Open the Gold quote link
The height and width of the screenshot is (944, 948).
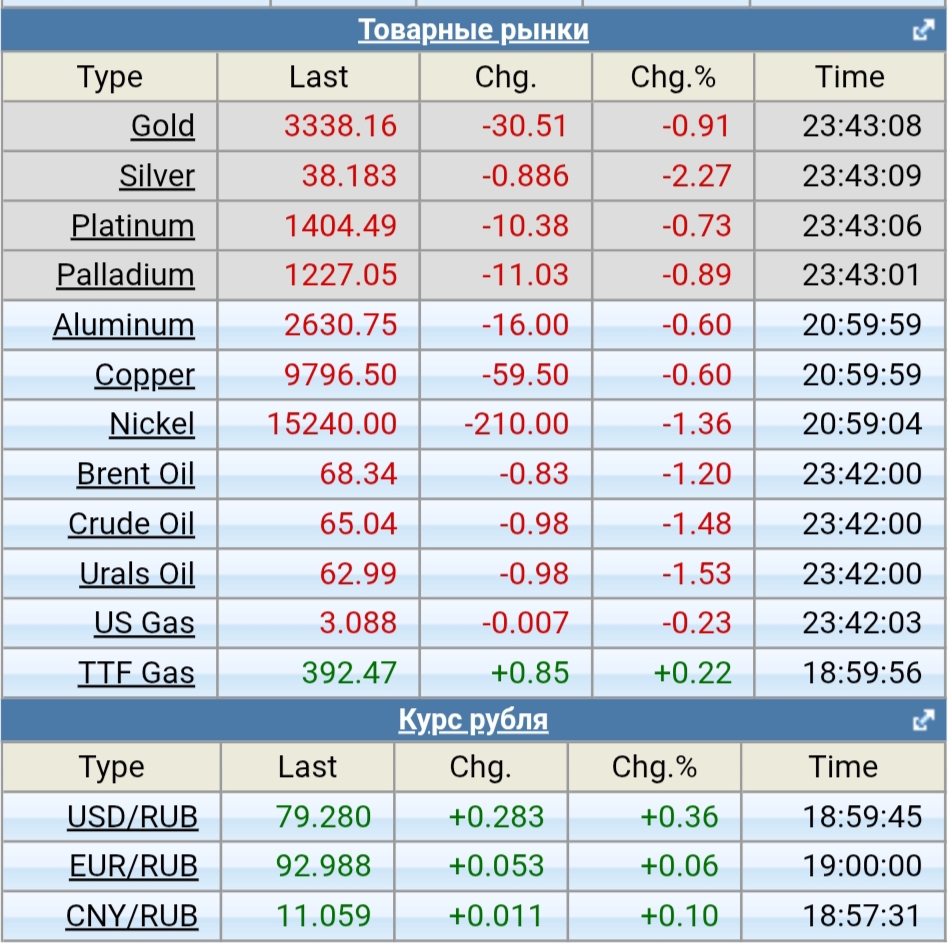(x=162, y=126)
